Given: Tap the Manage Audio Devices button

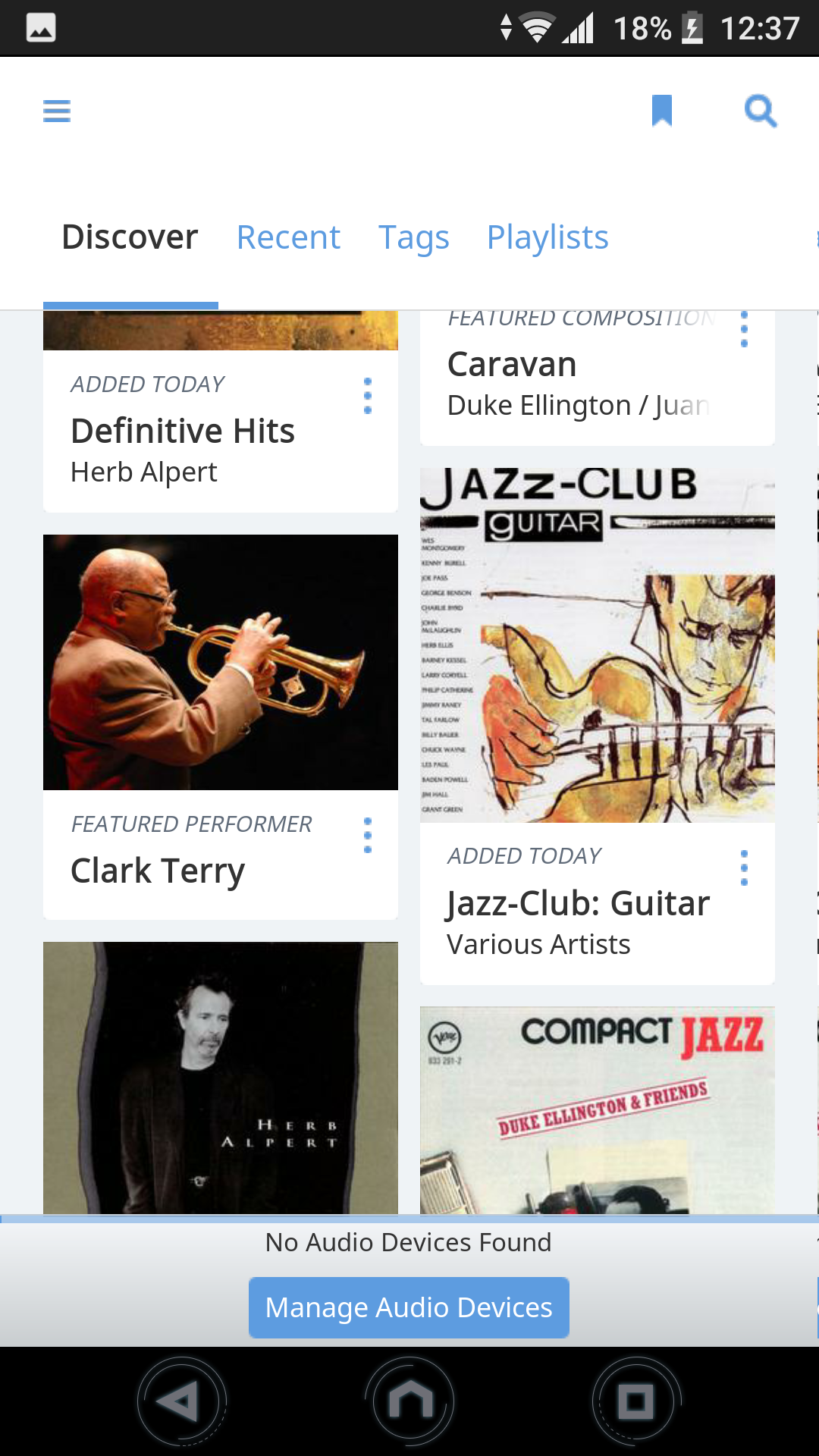Looking at the screenshot, I should click(x=409, y=1307).
